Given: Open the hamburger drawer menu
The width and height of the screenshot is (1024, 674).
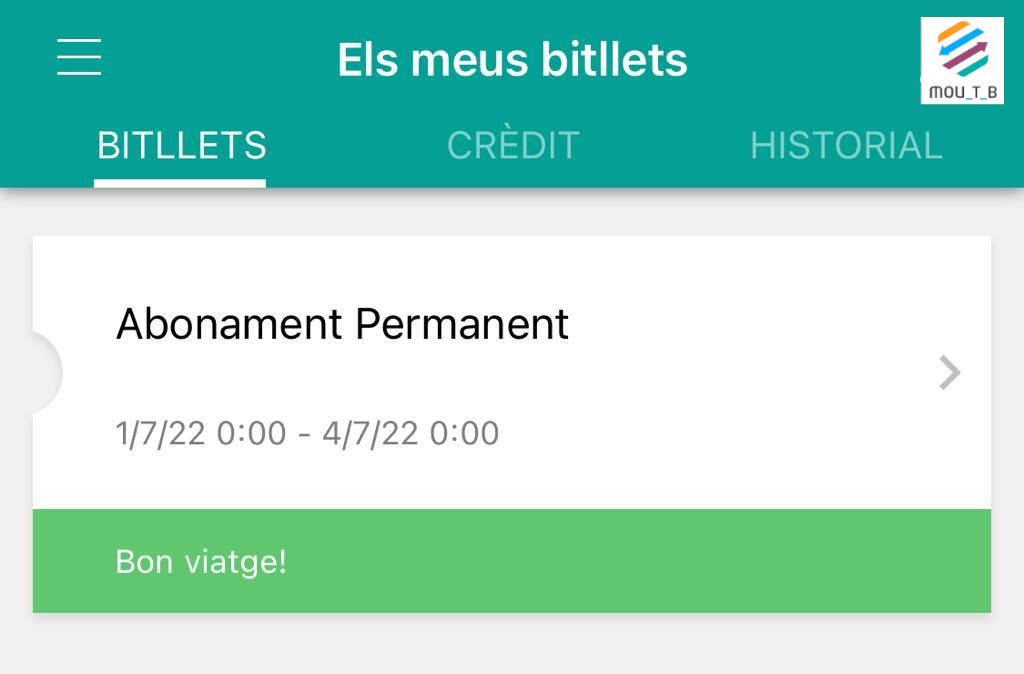Looking at the screenshot, I should (79, 57).
